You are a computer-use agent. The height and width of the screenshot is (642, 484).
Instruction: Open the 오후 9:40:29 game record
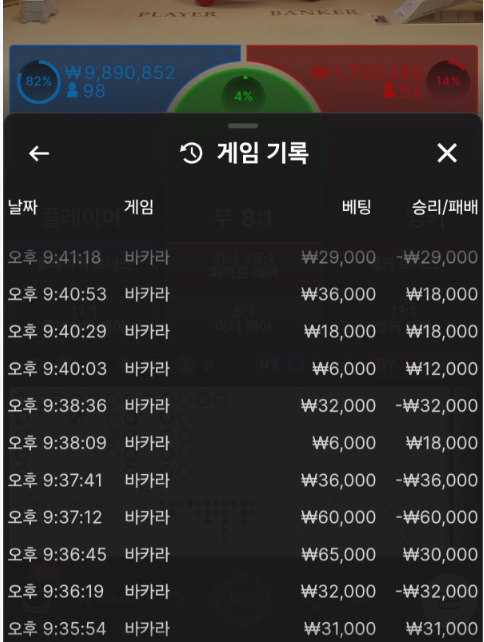click(243, 331)
